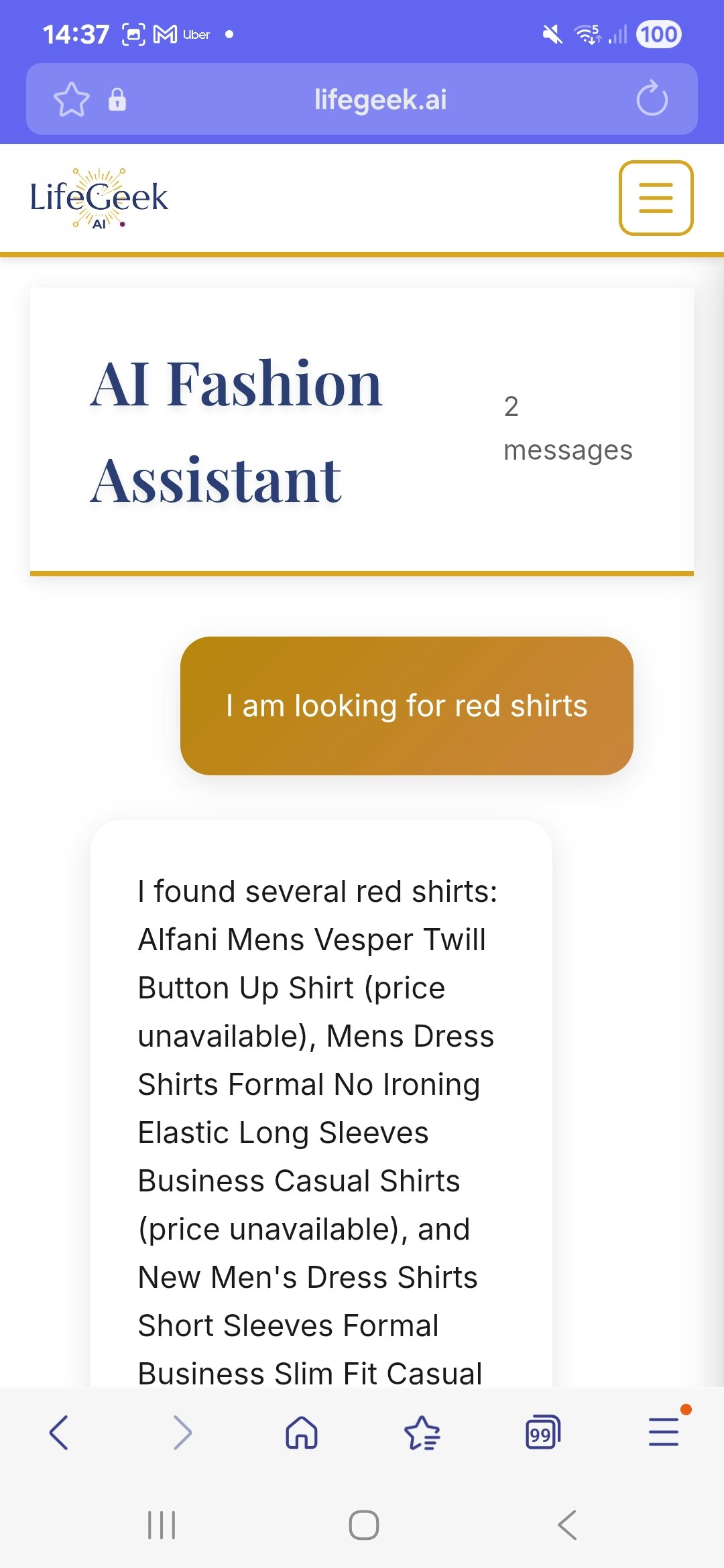The width and height of the screenshot is (724, 1568).
Task: Tap the AI Fashion Assistant title
Action: (236, 429)
